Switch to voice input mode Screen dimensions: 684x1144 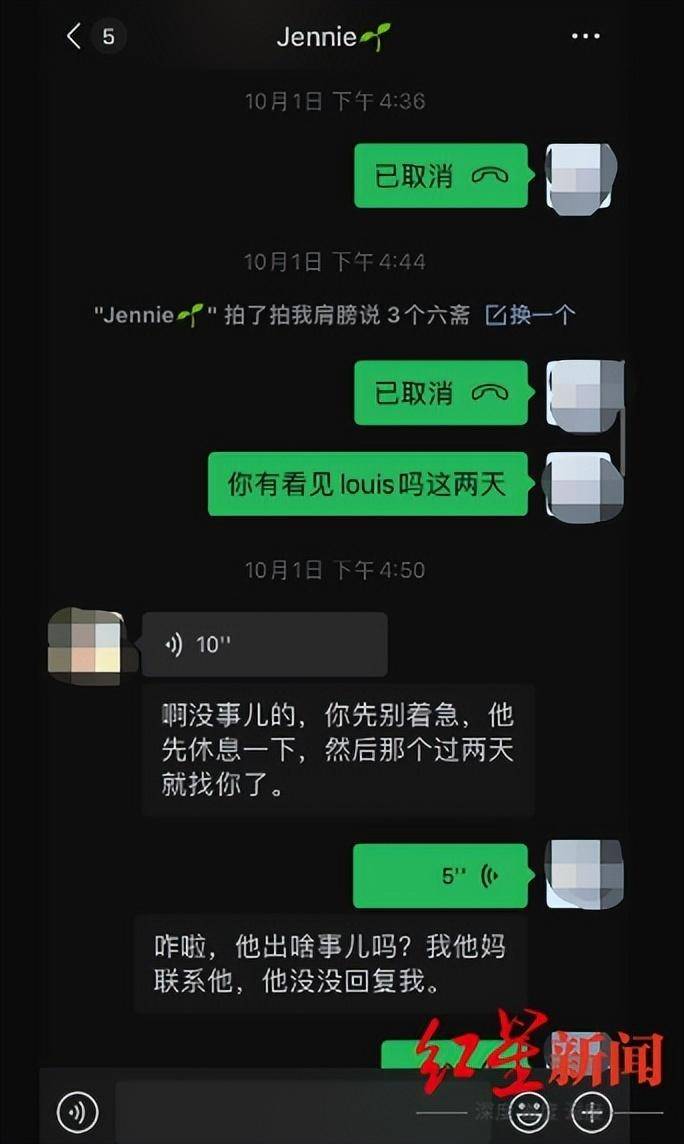coord(79,1110)
